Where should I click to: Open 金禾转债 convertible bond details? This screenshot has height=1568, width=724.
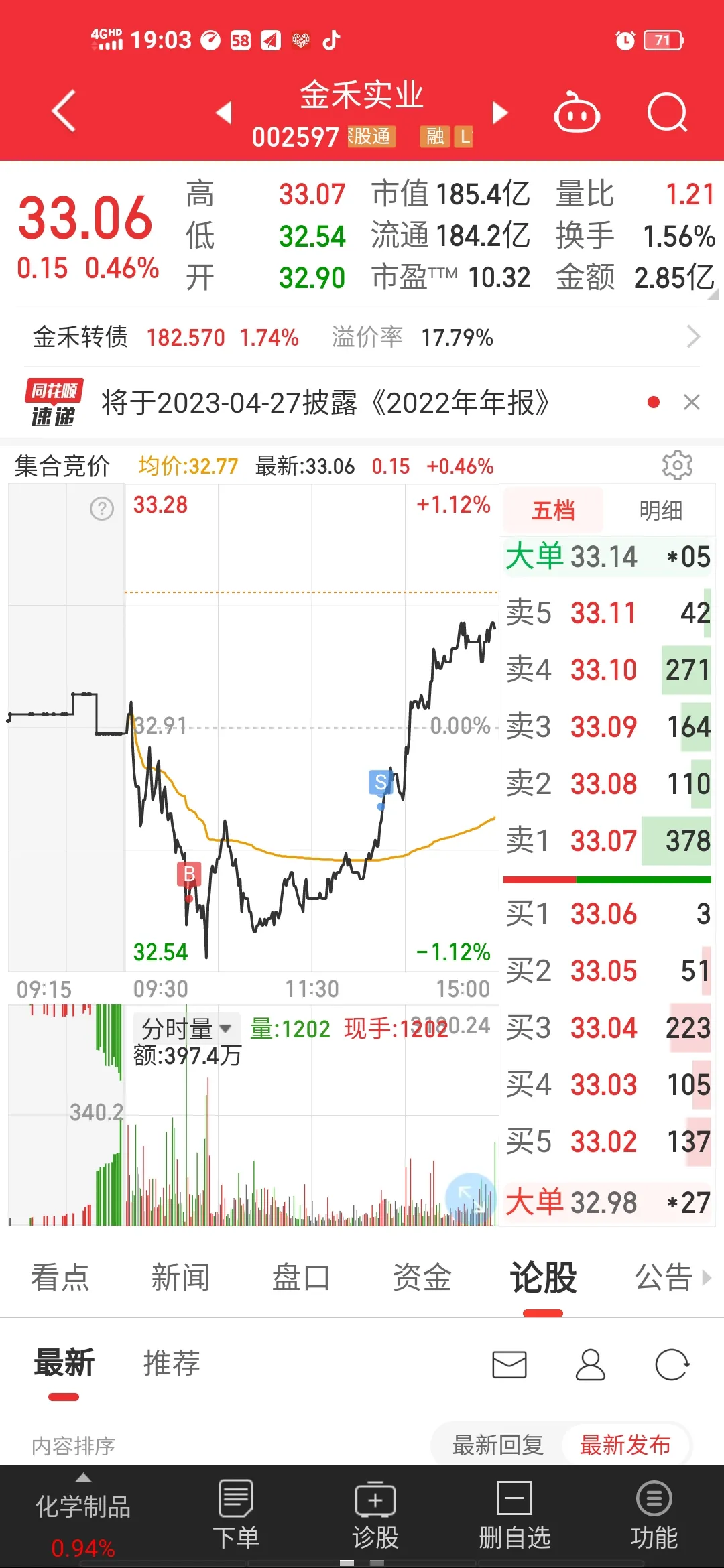pos(362,337)
